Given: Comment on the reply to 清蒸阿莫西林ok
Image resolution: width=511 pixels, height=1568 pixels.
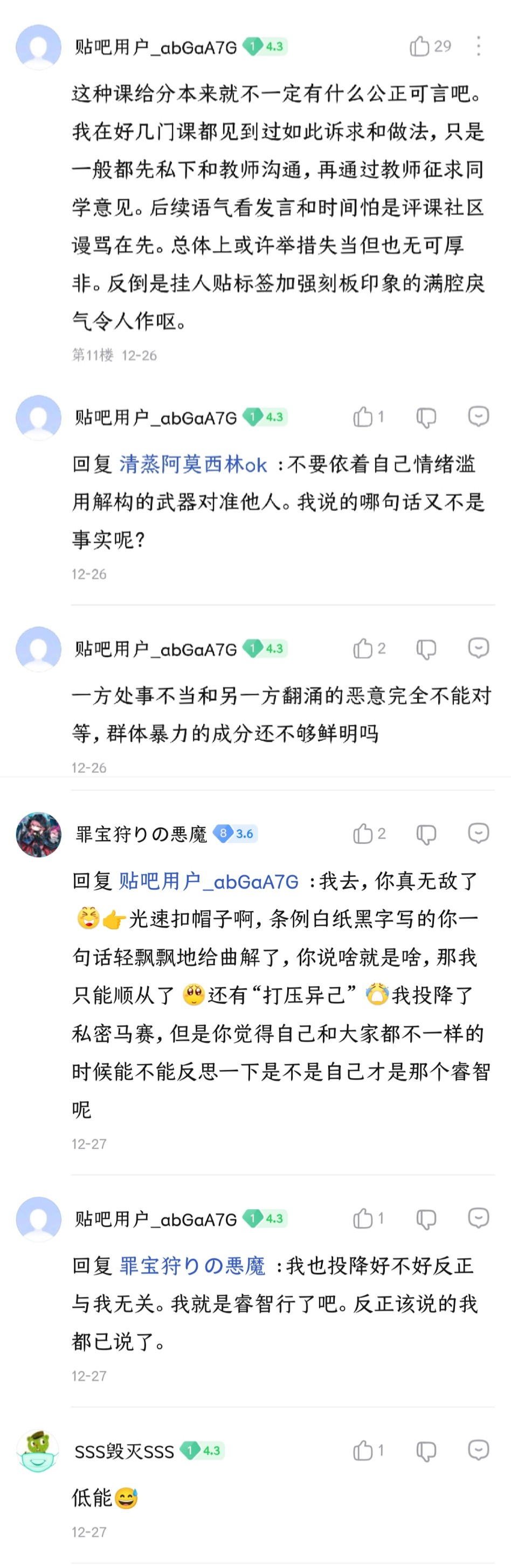Looking at the screenshot, I should coord(478,417).
